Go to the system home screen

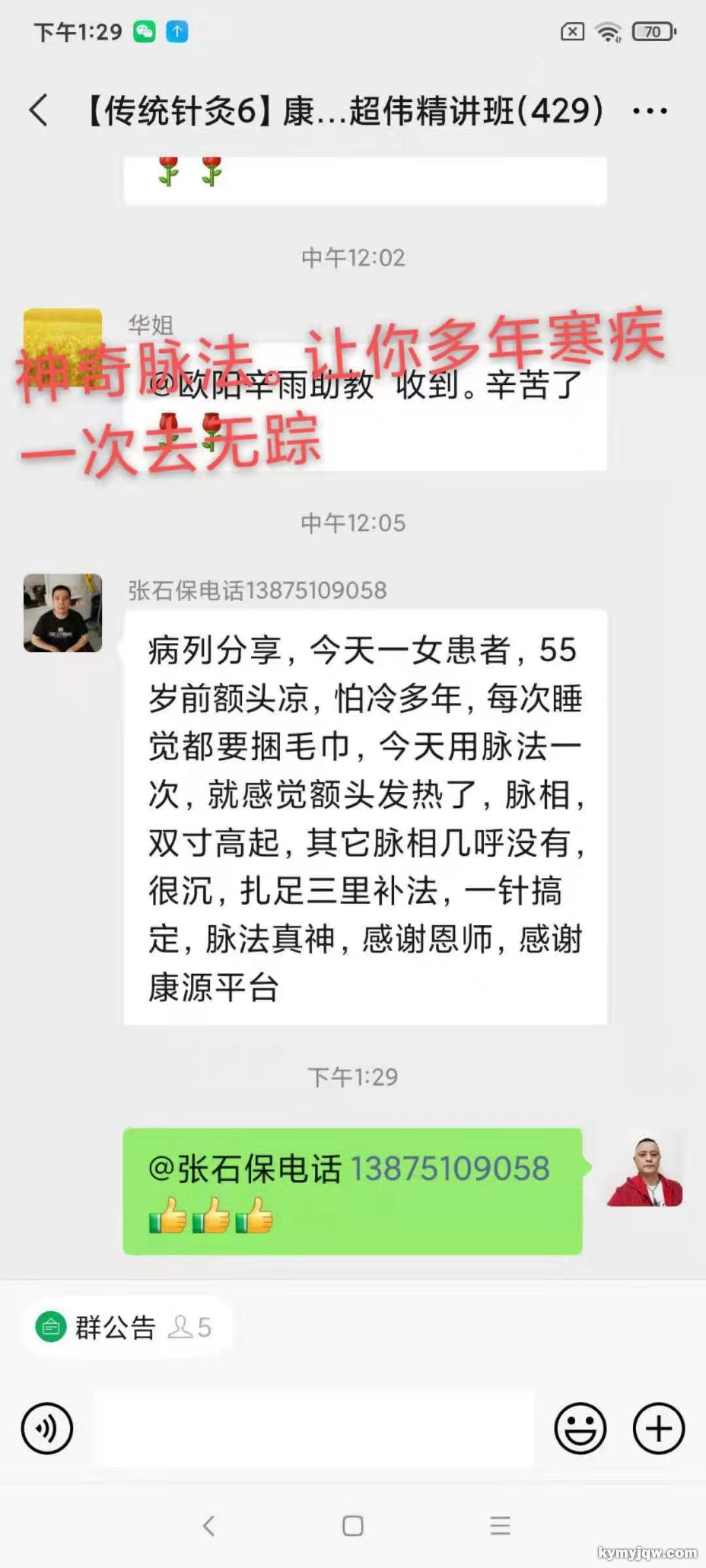(x=353, y=1526)
